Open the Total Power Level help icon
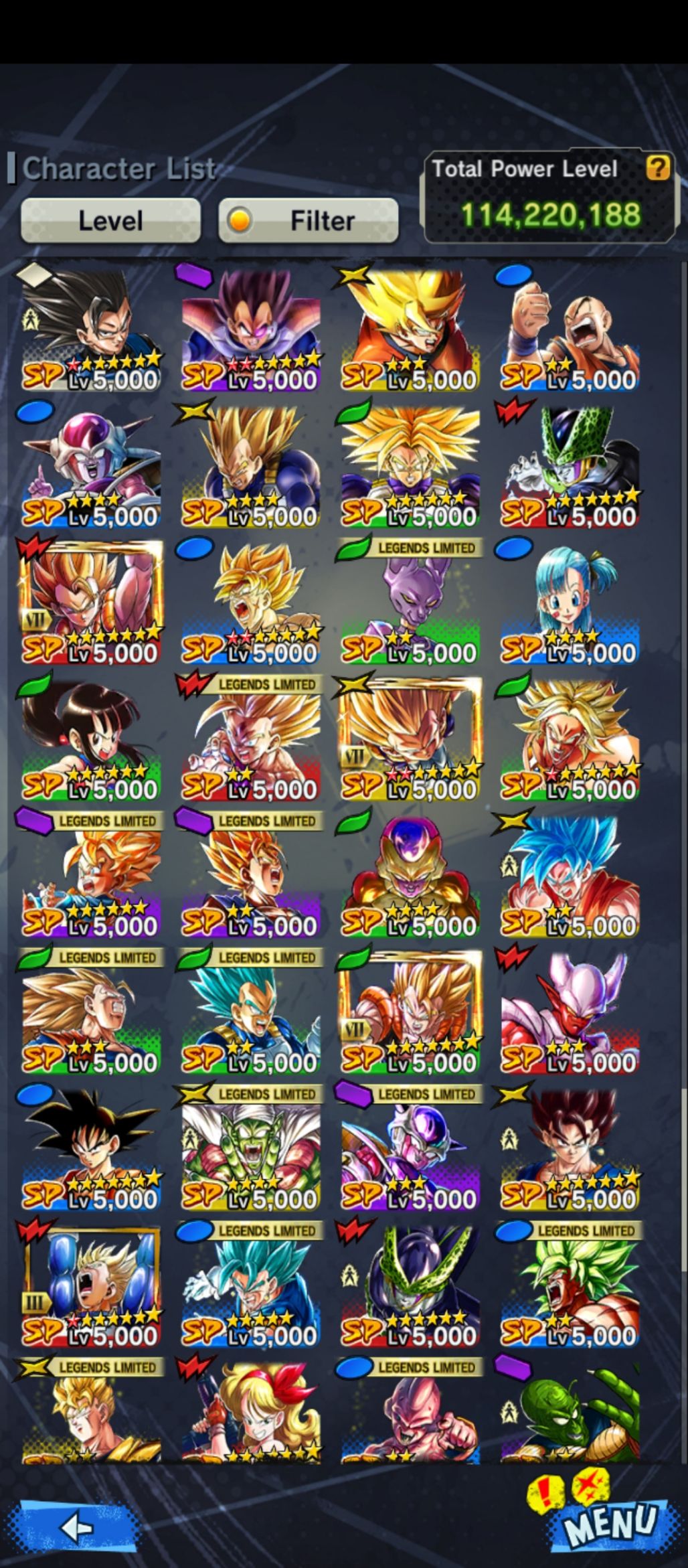Viewport: 688px width, 1568px height. pos(657,168)
